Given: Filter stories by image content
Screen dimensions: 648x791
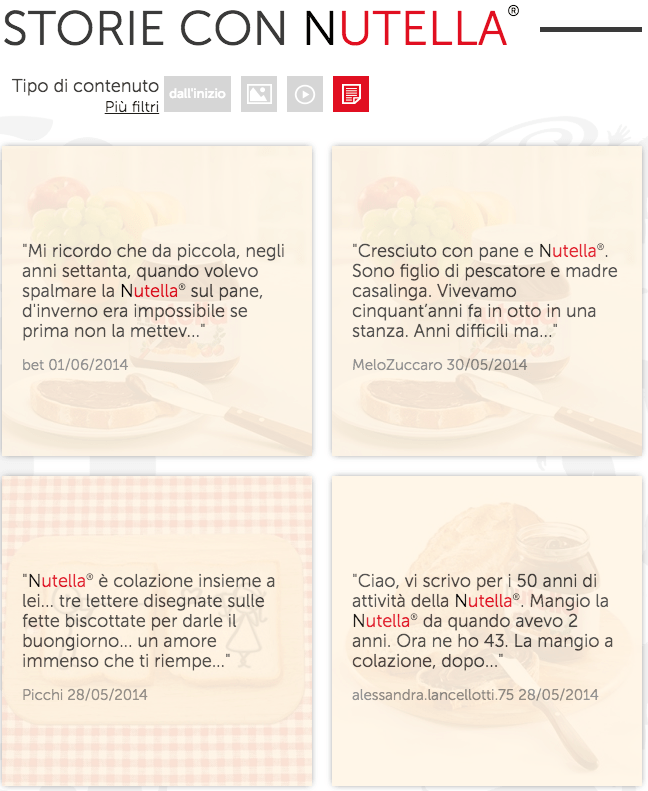Looking at the screenshot, I should click(259, 94).
